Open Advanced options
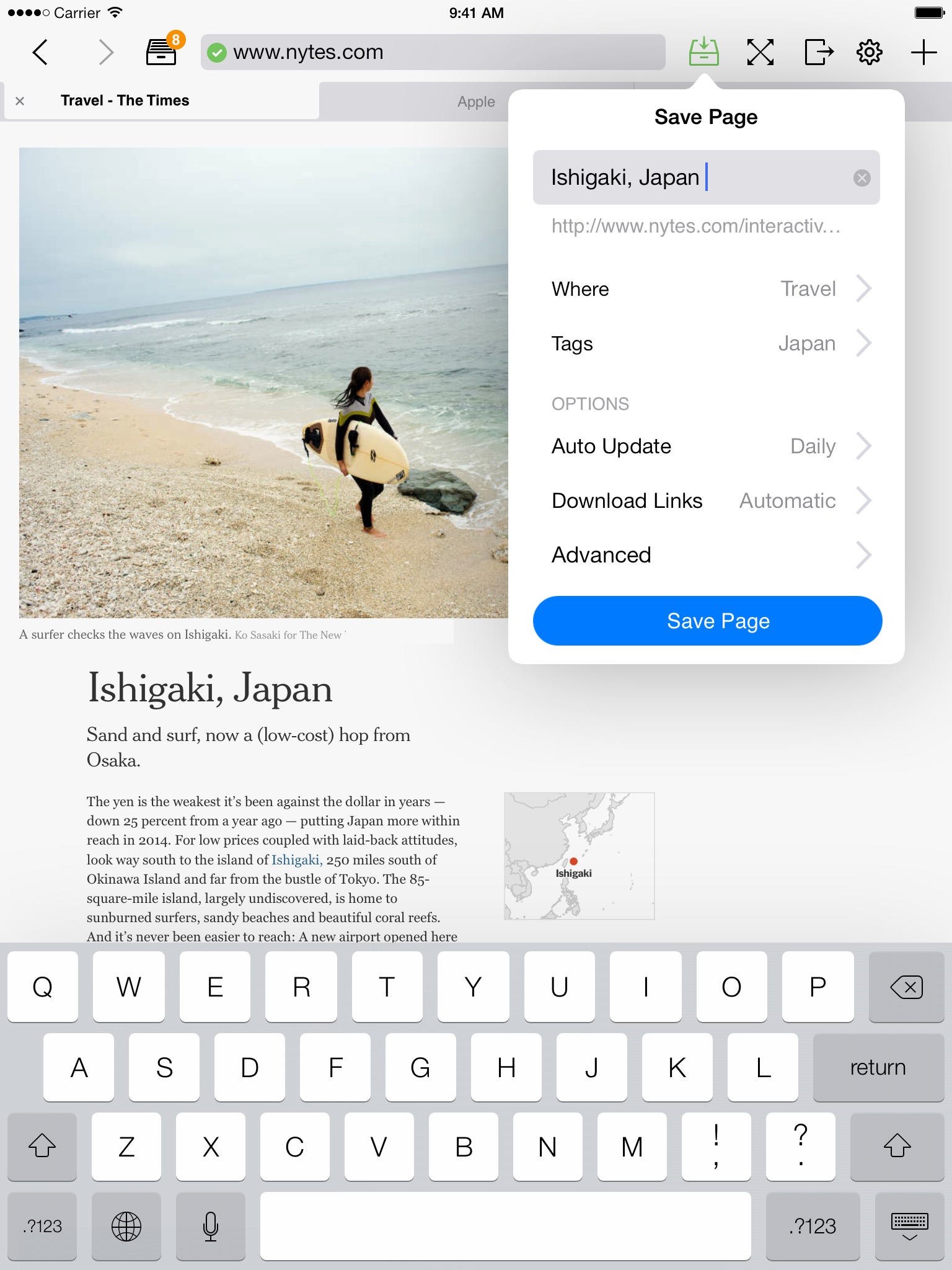Screen dimensions: 952x1270 click(x=707, y=555)
